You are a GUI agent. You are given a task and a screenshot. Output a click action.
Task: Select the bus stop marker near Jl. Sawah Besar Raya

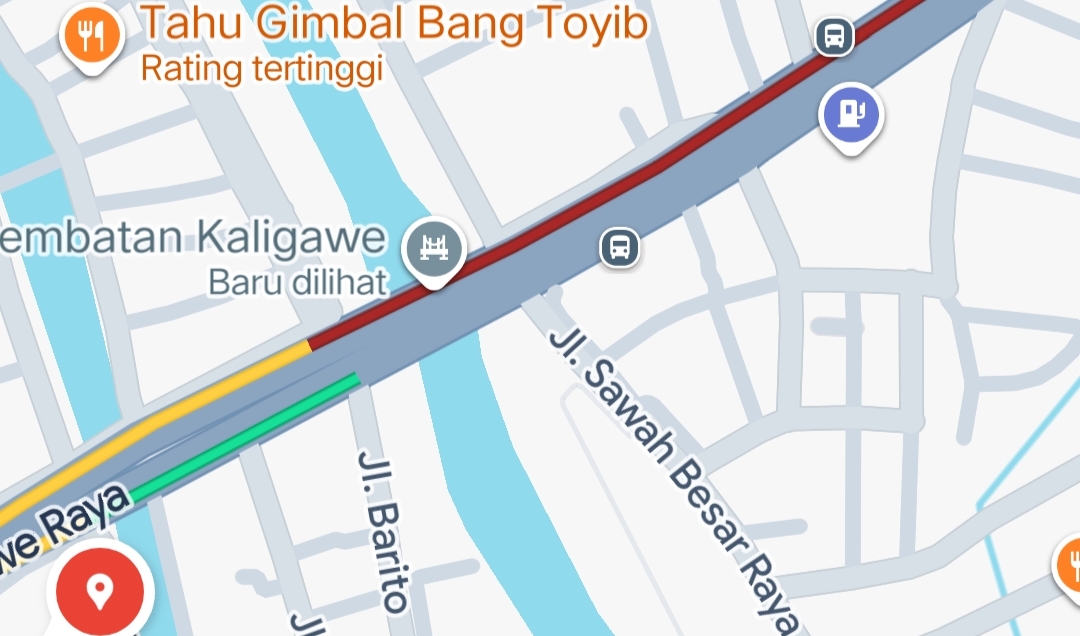click(x=620, y=246)
